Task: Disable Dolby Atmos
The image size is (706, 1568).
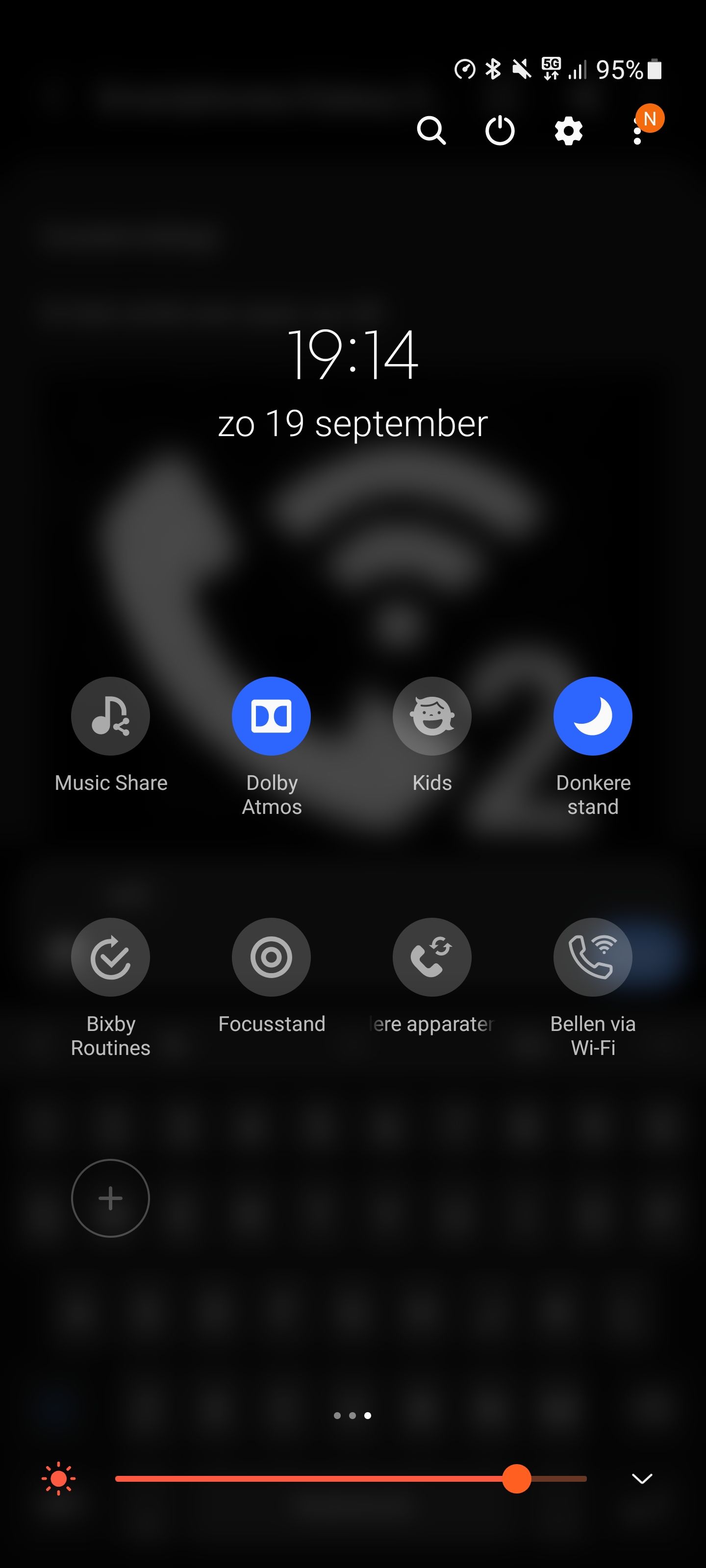Action: coord(271,716)
